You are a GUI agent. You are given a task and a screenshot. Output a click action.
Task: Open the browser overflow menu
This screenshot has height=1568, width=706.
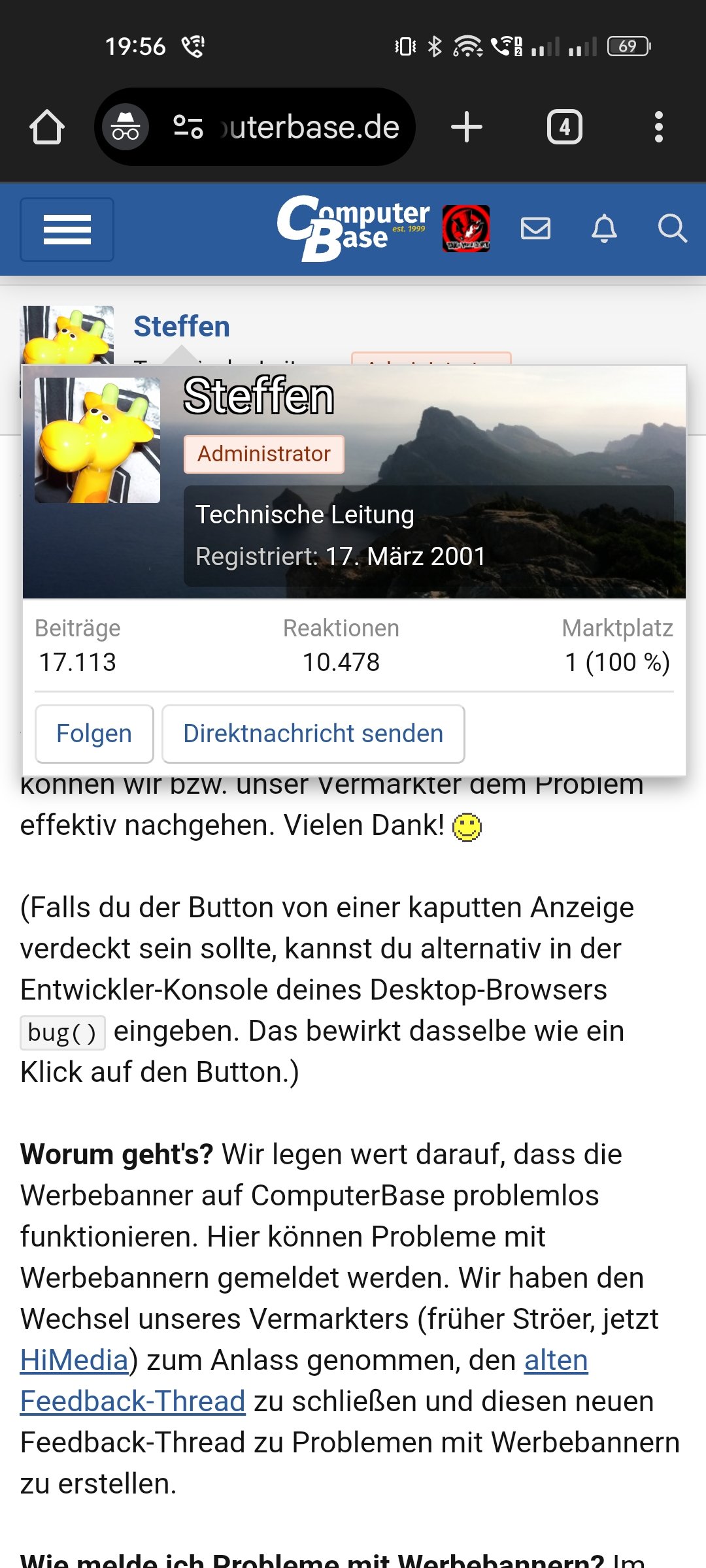pyautogui.click(x=658, y=127)
